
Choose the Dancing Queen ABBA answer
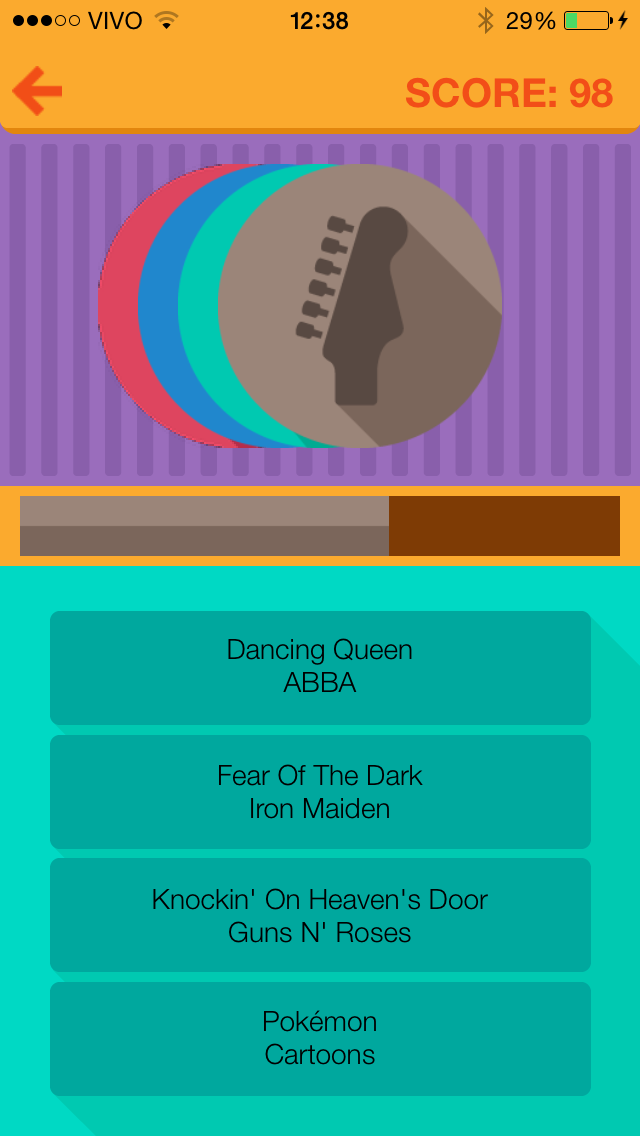click(320, 667)
